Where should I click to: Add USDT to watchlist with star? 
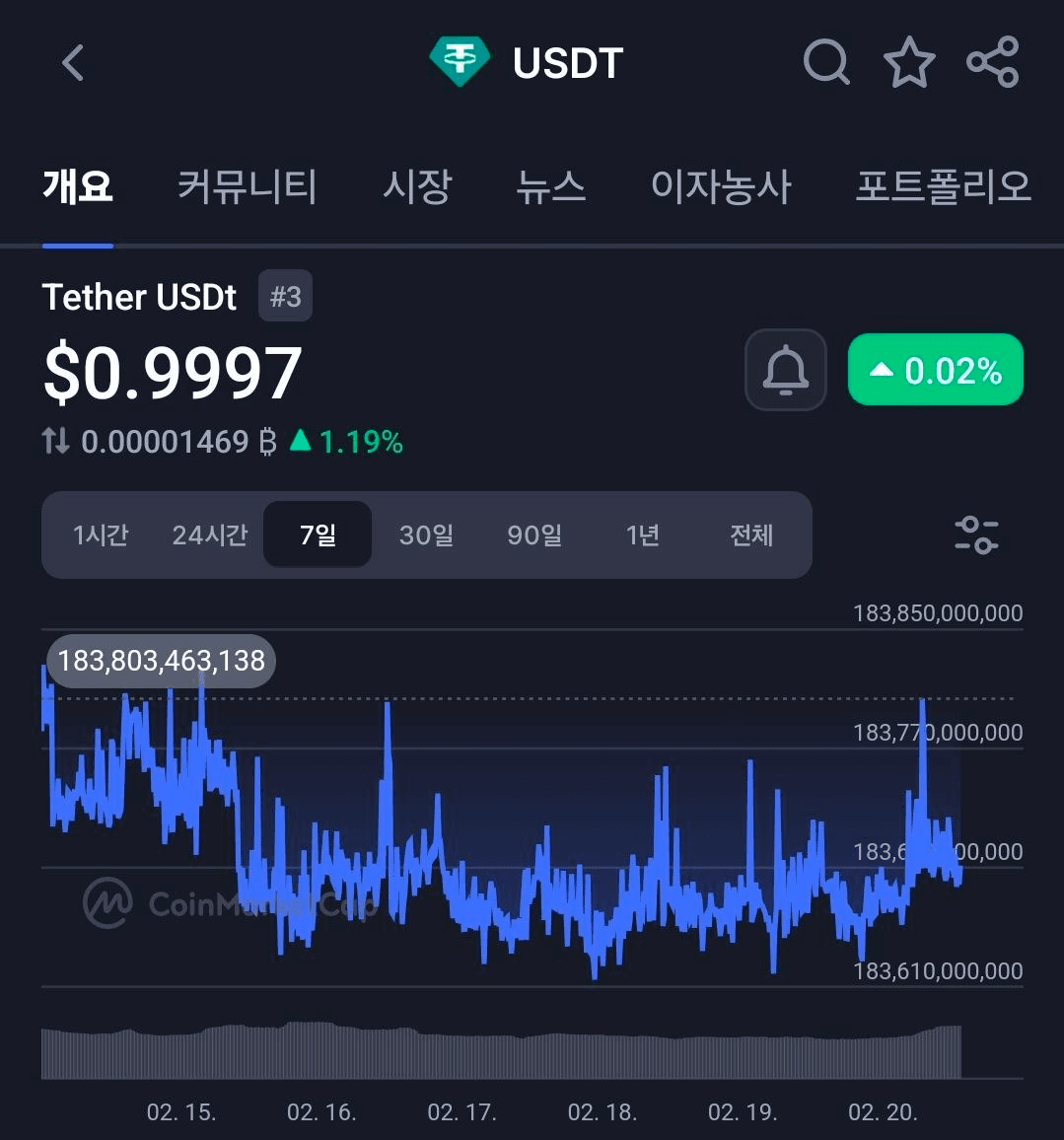coord(908,63)
